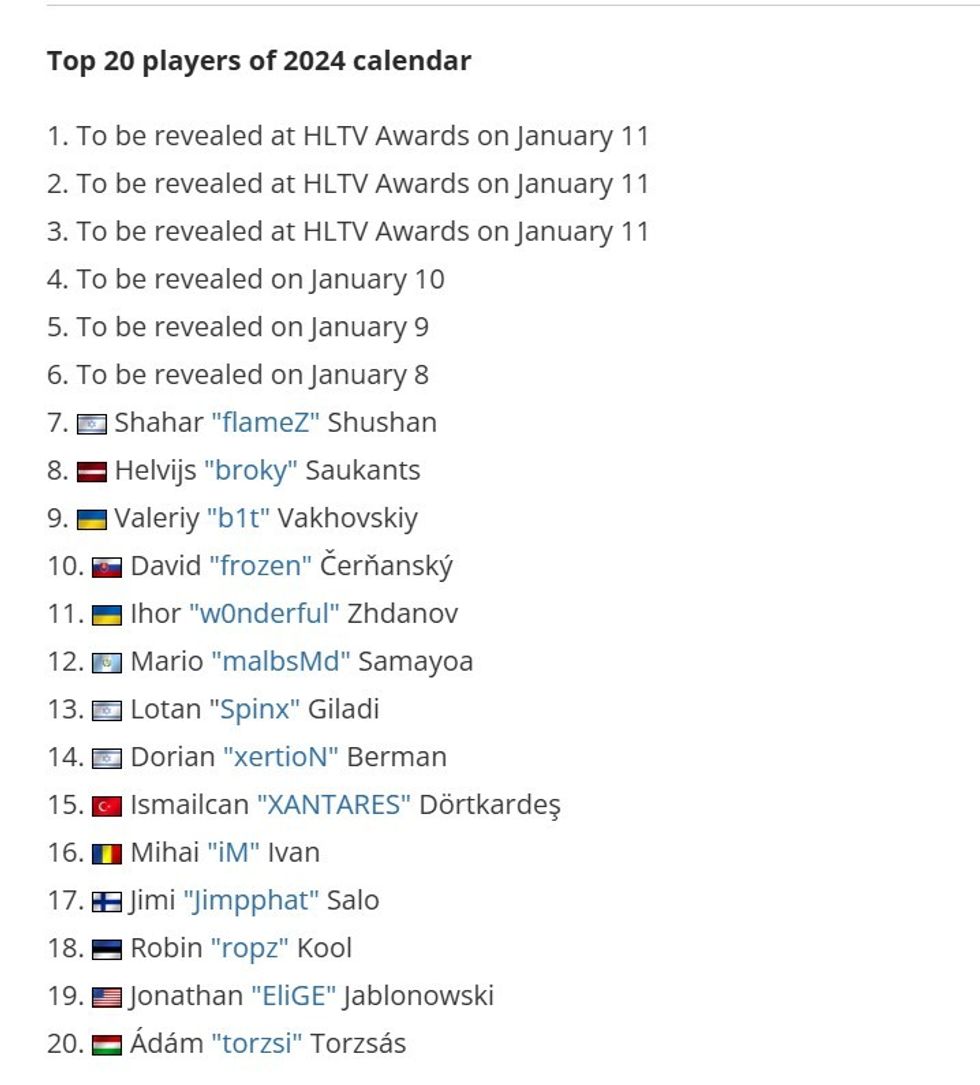Select the "iM" player link
The height and width of the screenshot is (1085, 980).
(233, 853)
